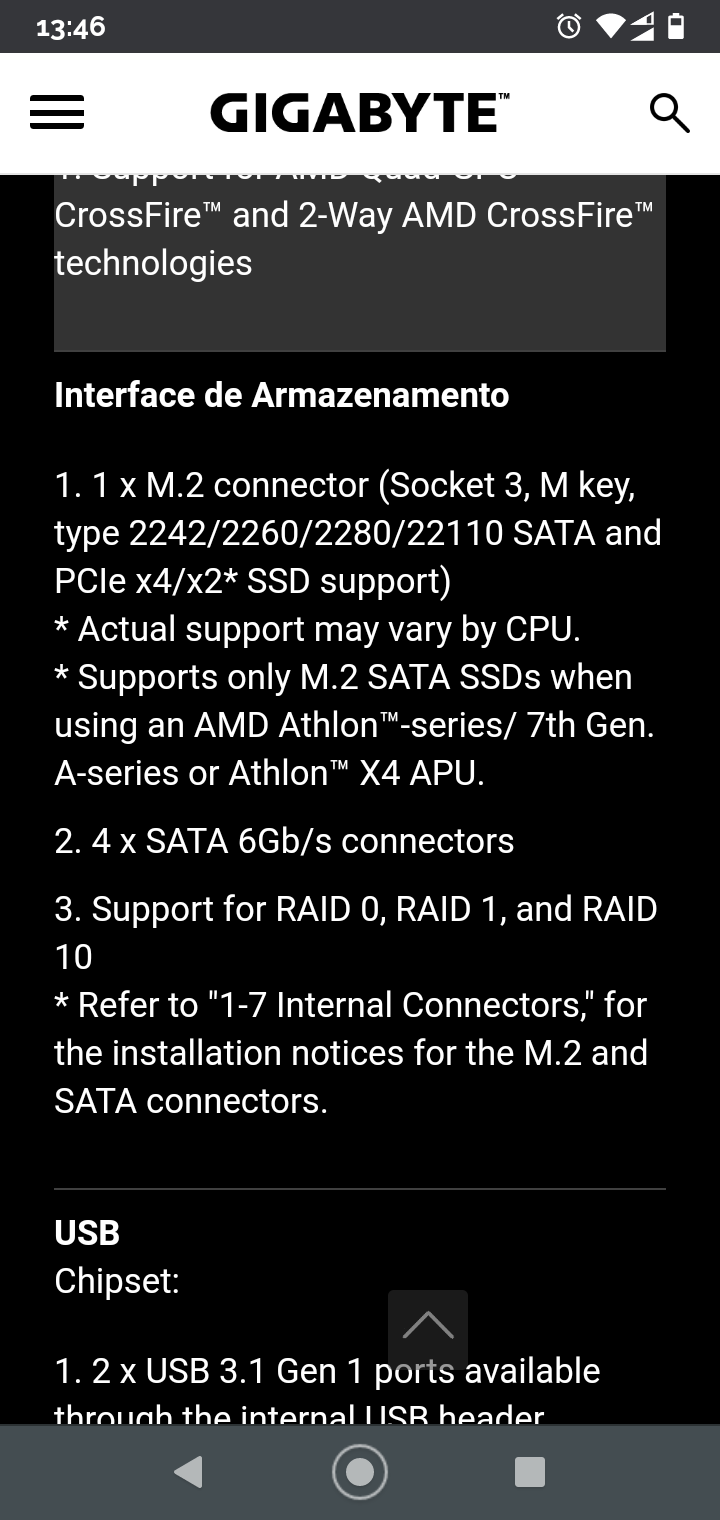The image size is (720, 1520).
Task: Open the search magnifier icon
Action: [x=669, y=113]
